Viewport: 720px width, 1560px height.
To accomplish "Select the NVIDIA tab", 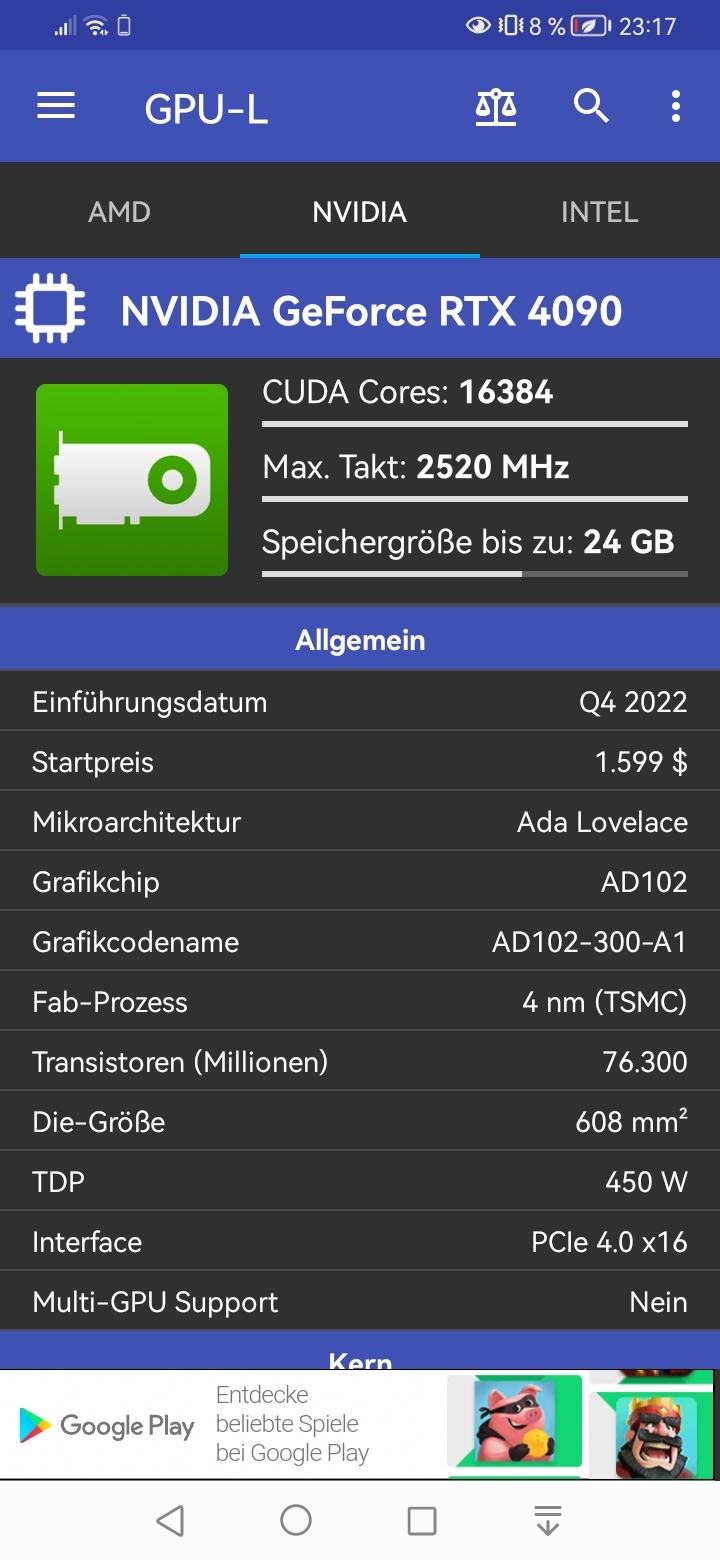I will (360, 212).
